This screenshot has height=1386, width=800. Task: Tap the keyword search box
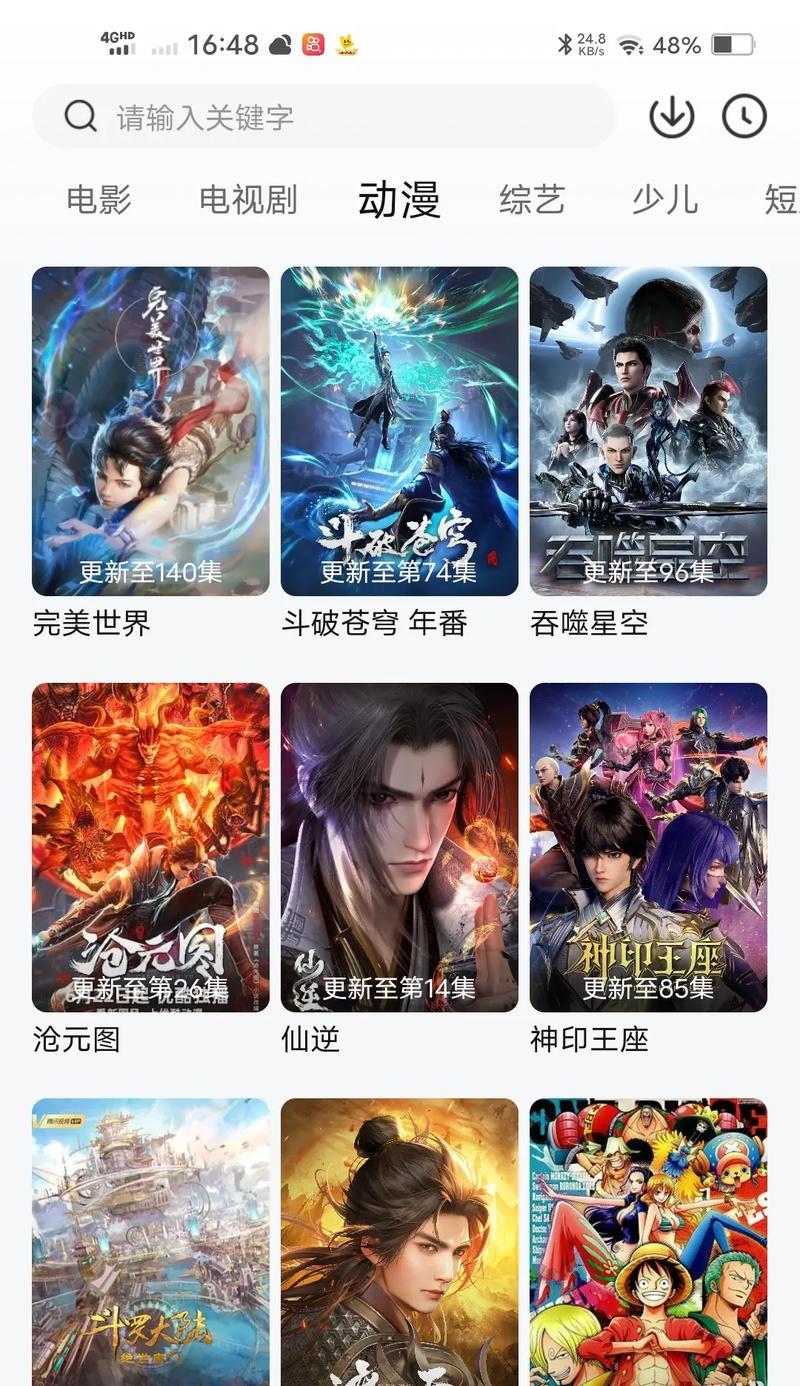tap(324, 117)
